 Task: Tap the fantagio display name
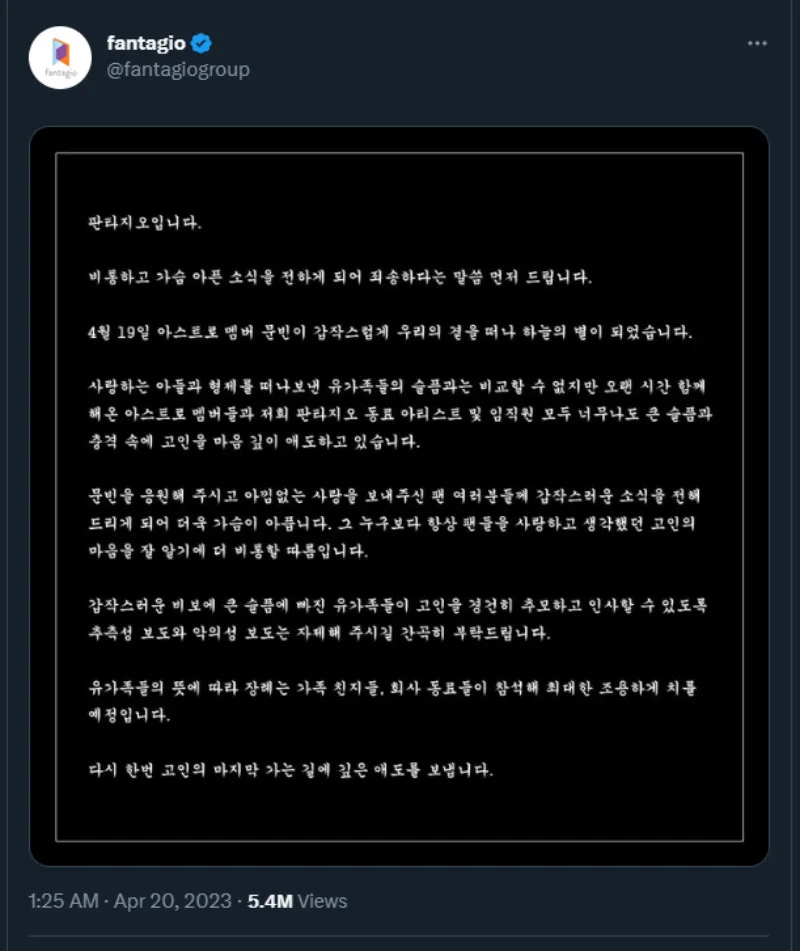click(145, 43)
